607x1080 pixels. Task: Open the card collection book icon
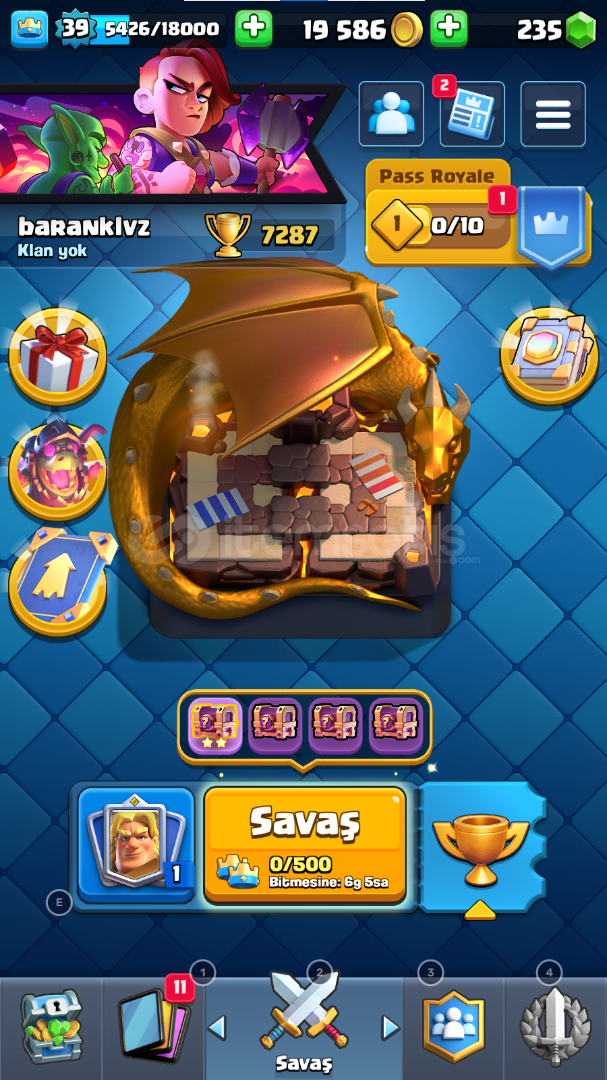(549, 354)
